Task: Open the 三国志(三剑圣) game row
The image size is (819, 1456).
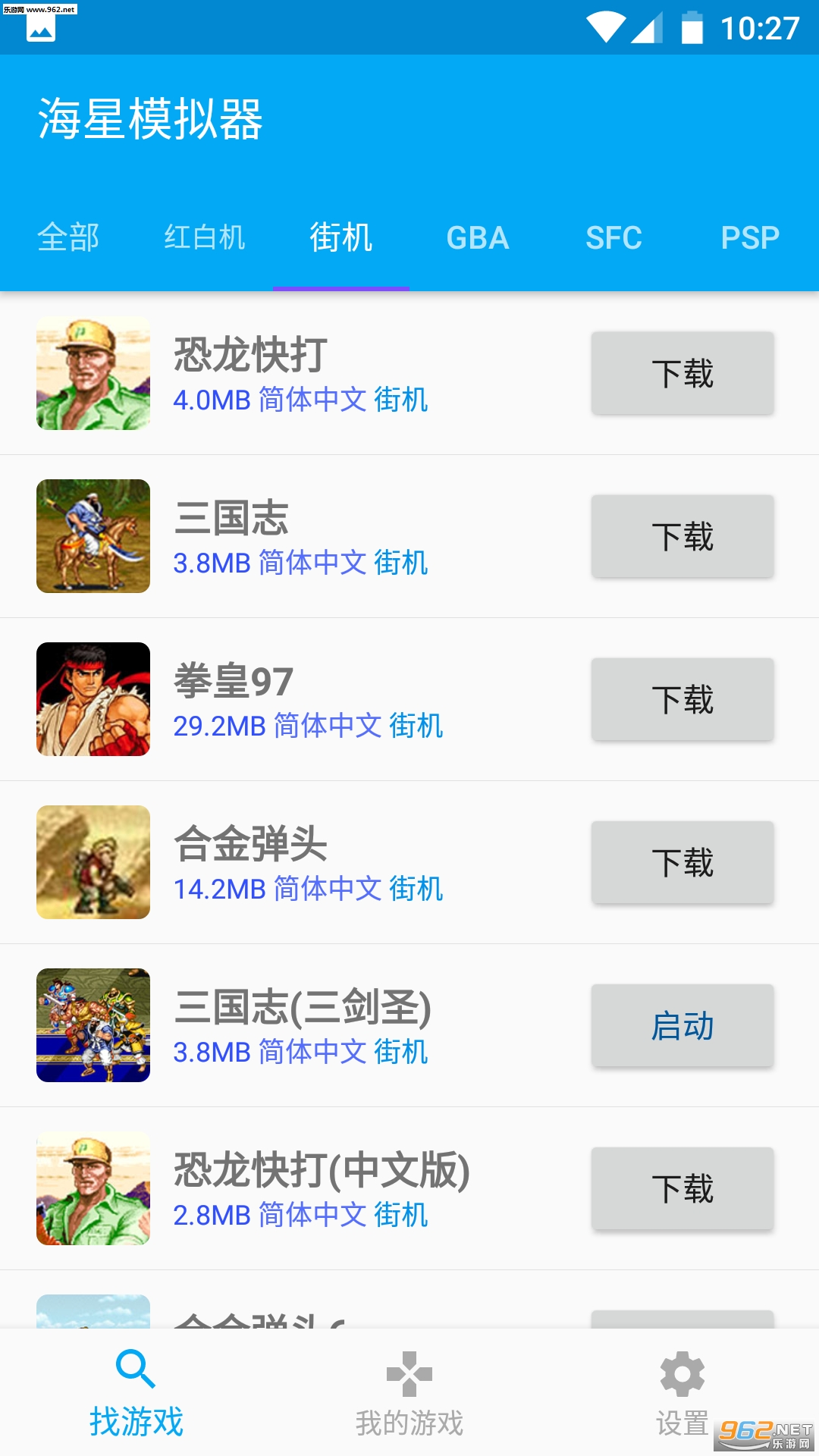Action: click(x=409, y=1025)
